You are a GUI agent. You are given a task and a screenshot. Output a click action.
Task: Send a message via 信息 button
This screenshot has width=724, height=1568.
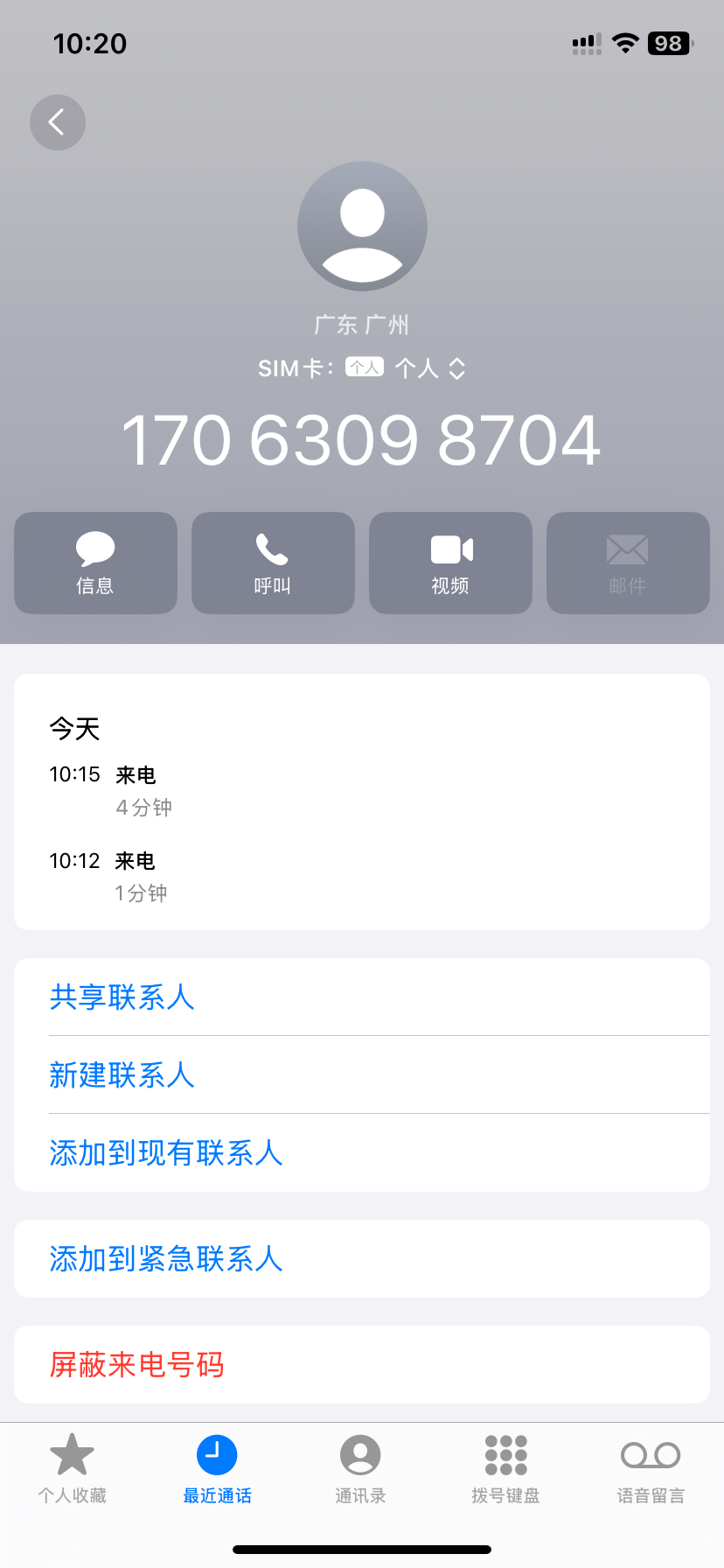pyautogui.click(x=95, y=563)
